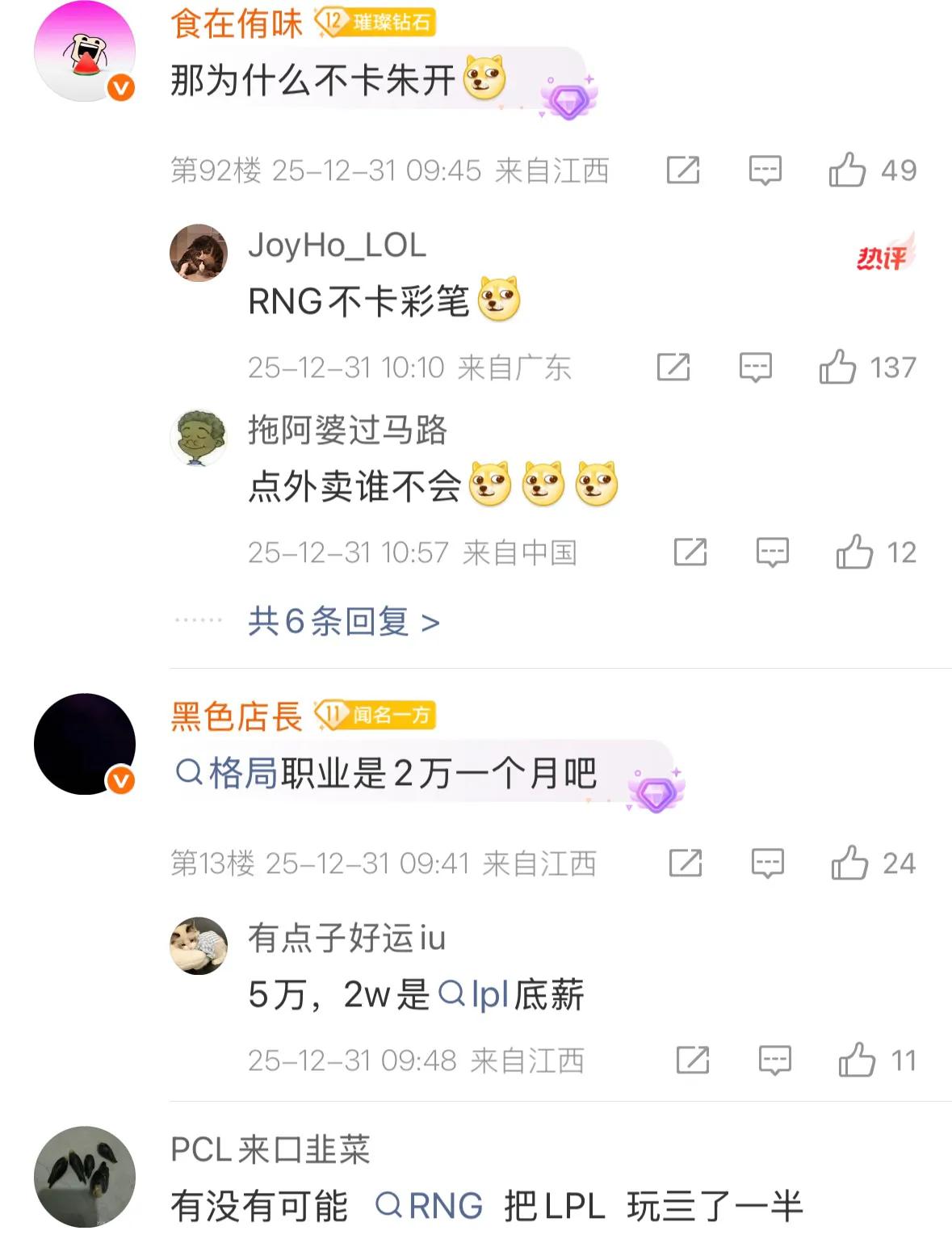Viewport: 952px width, 1239px height.
Task: Share 黑色店長's comment
Action: [x=685, y=863]
